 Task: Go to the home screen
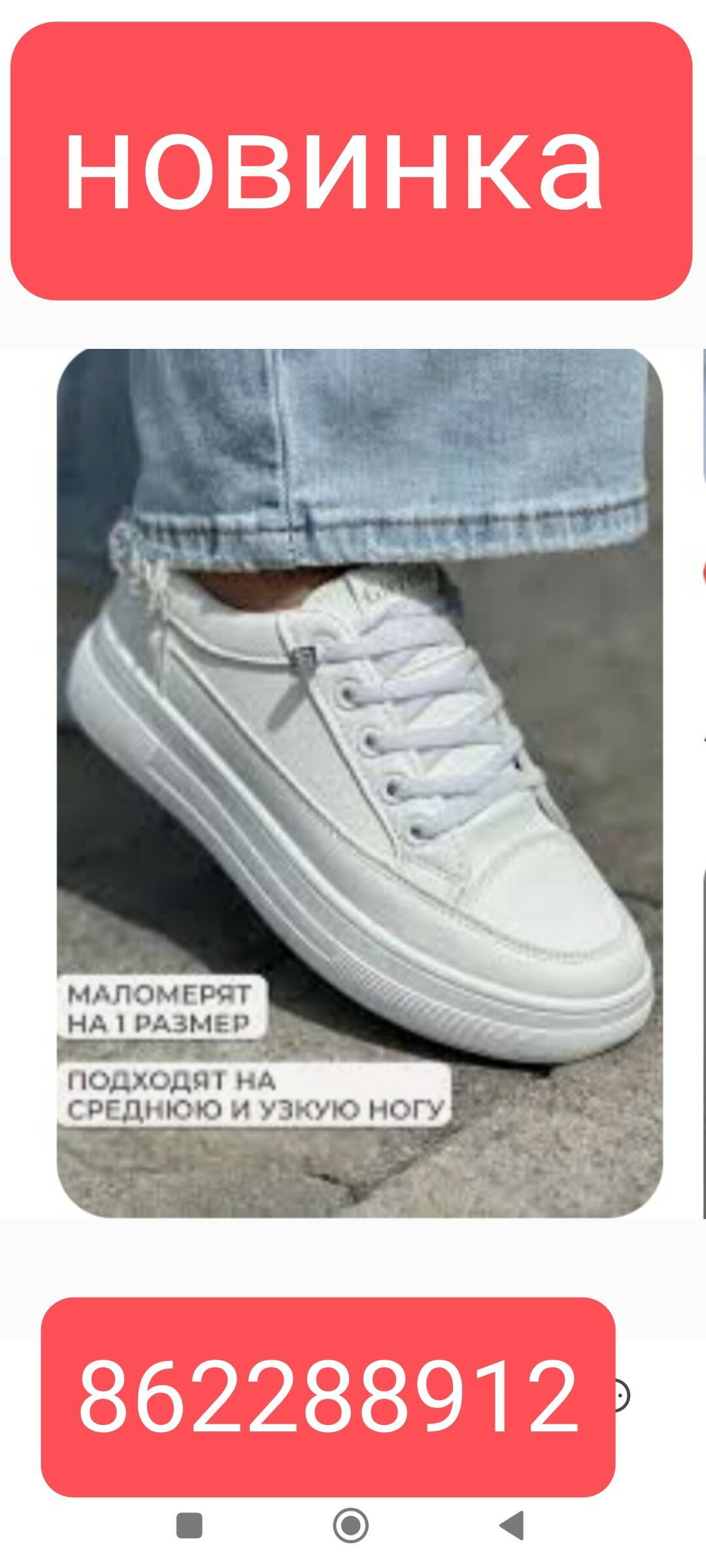[351, 1526]
